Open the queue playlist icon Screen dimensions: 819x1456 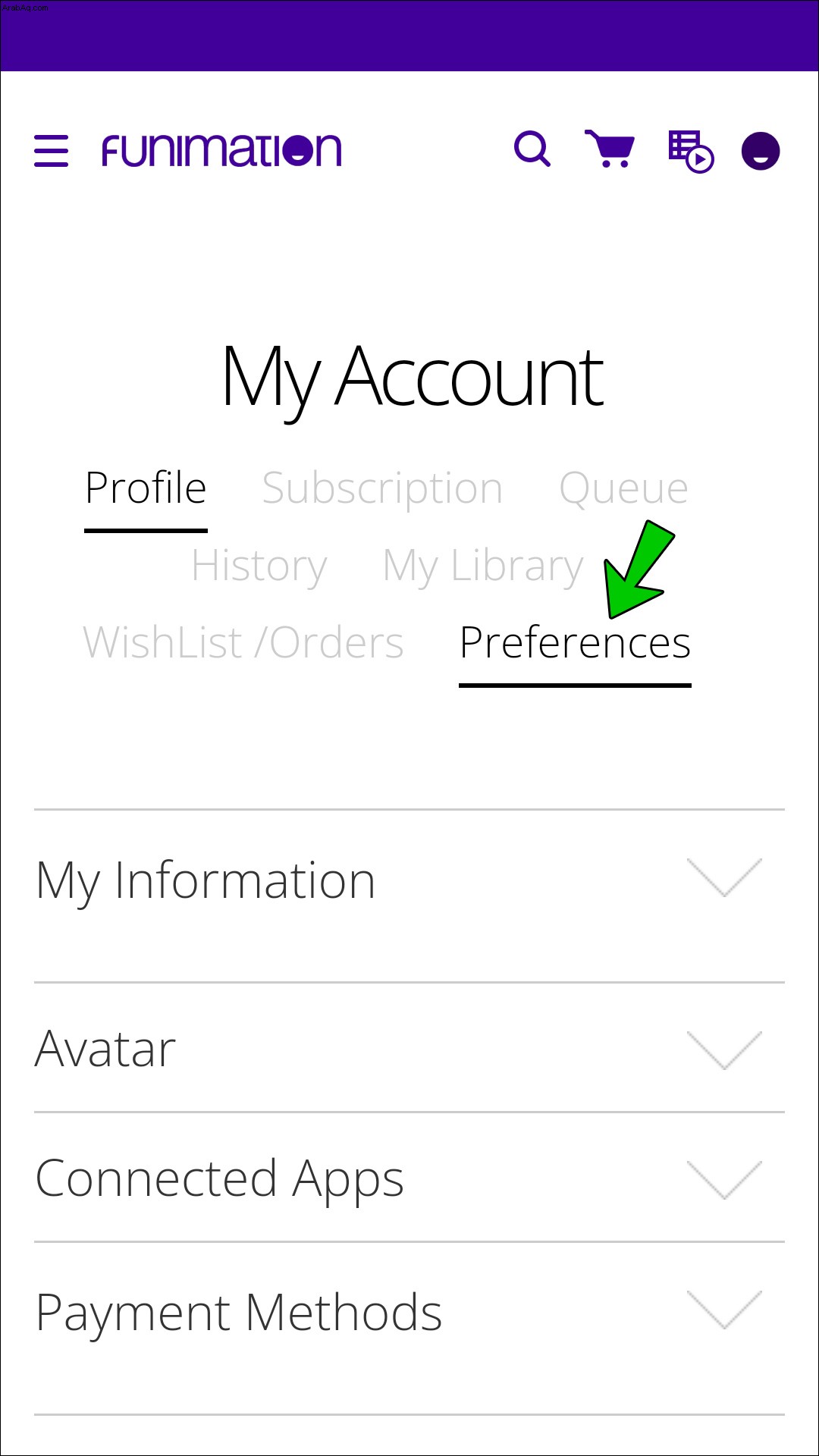pyautogui.click(x=691, y=151)
